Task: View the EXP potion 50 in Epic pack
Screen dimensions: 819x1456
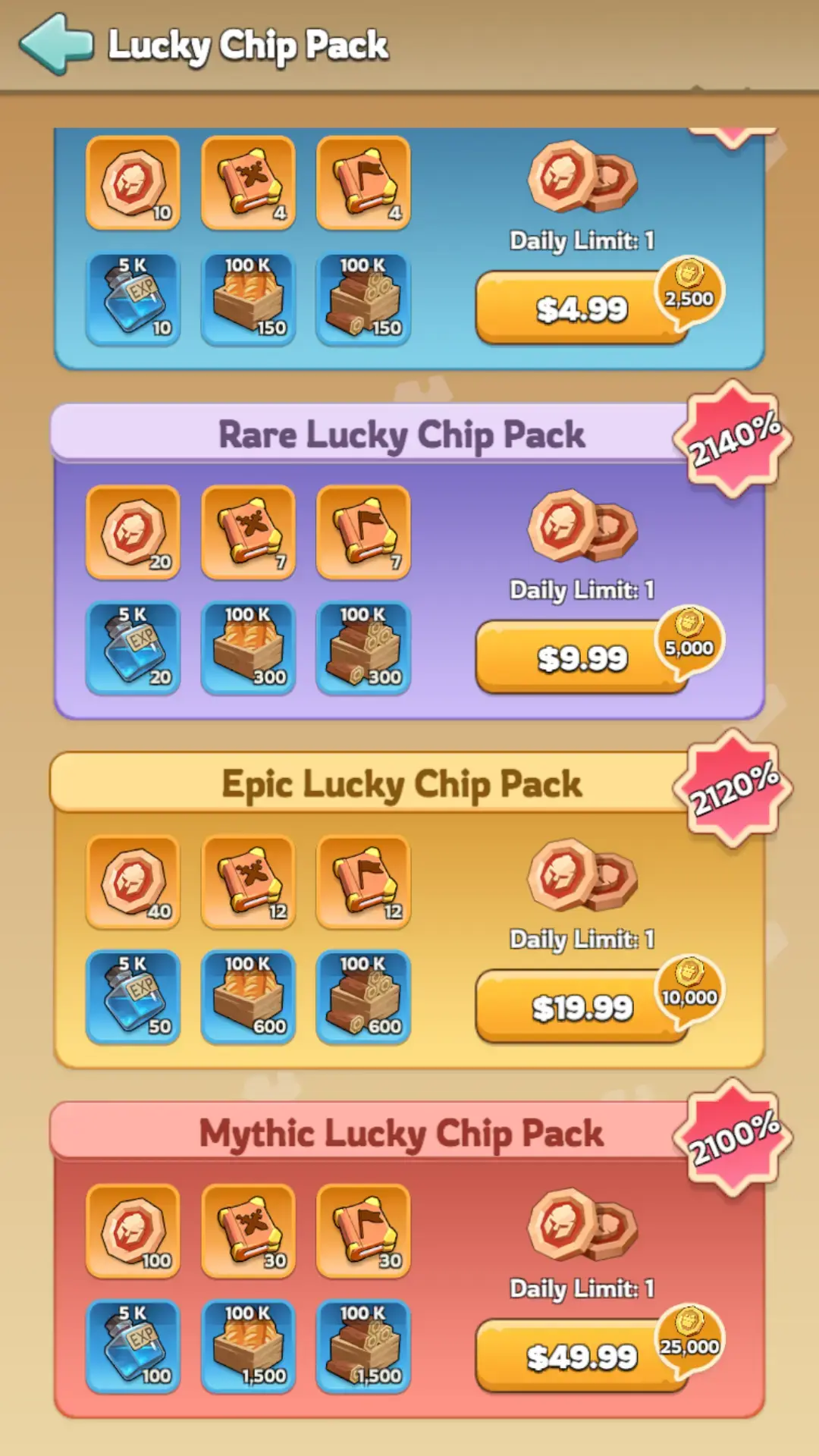Action: tap(133, 997)
